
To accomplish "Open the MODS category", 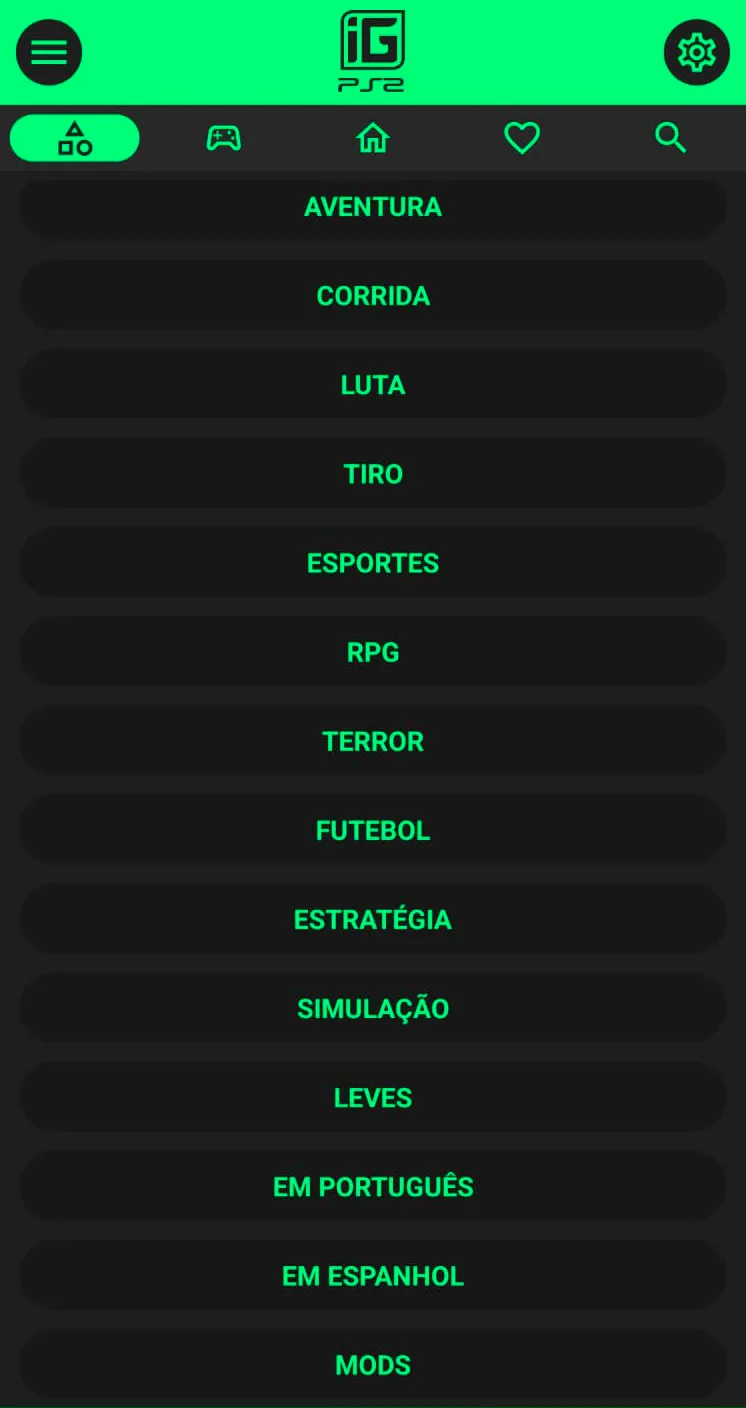I will pos(373,1364).
